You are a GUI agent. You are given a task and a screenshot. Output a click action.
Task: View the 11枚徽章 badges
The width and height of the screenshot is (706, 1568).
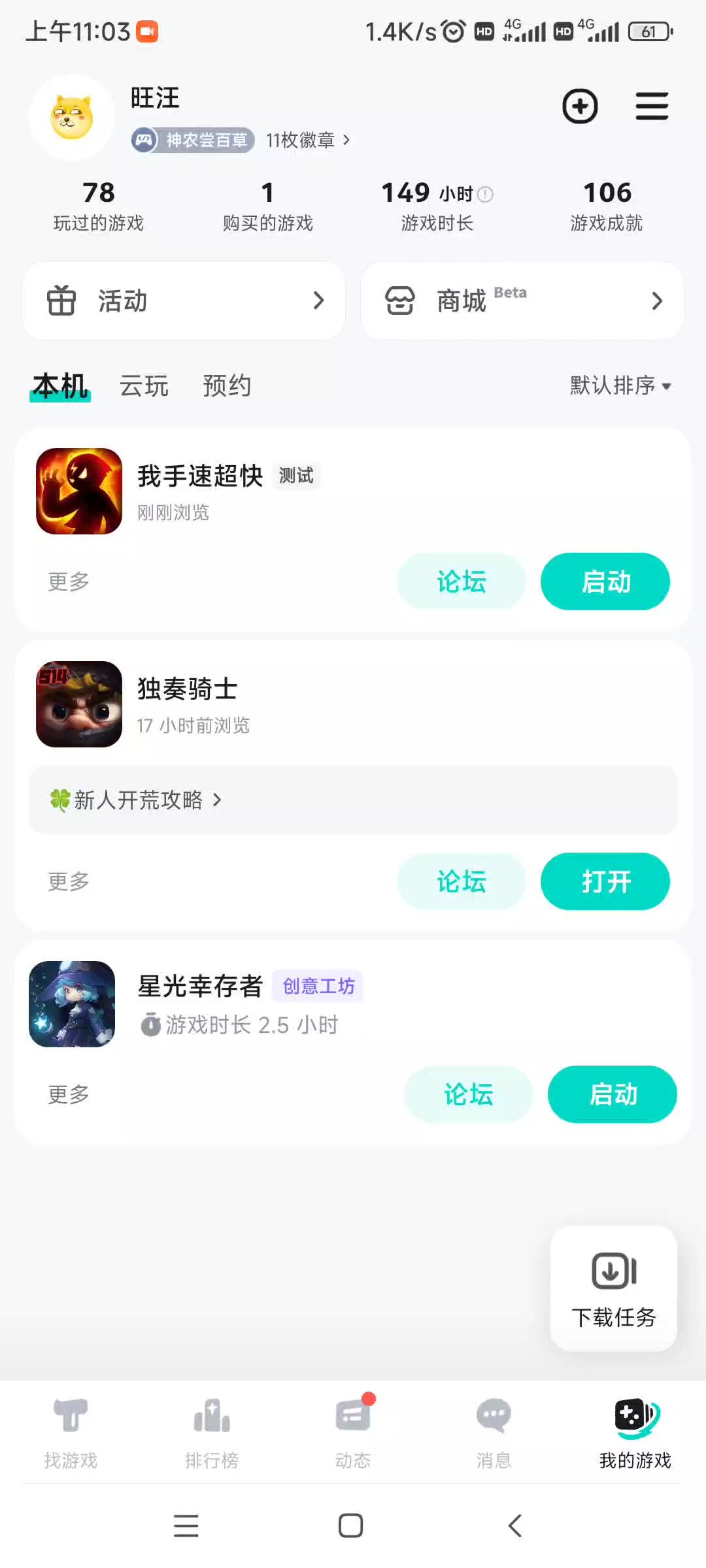pos(307,140)
